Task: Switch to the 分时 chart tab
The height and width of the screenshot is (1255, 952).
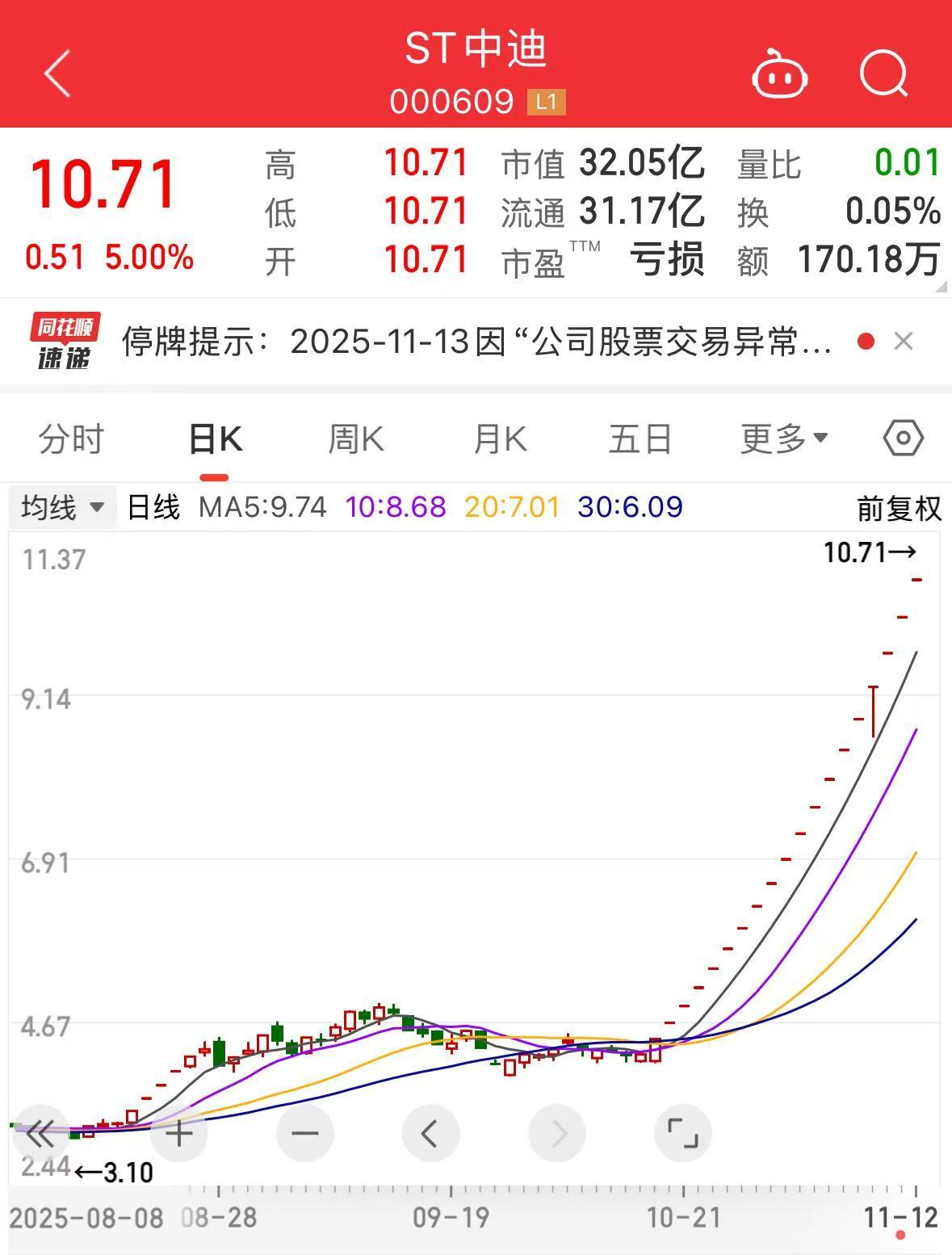Action: pyautogui.click(x=71, y=439)
